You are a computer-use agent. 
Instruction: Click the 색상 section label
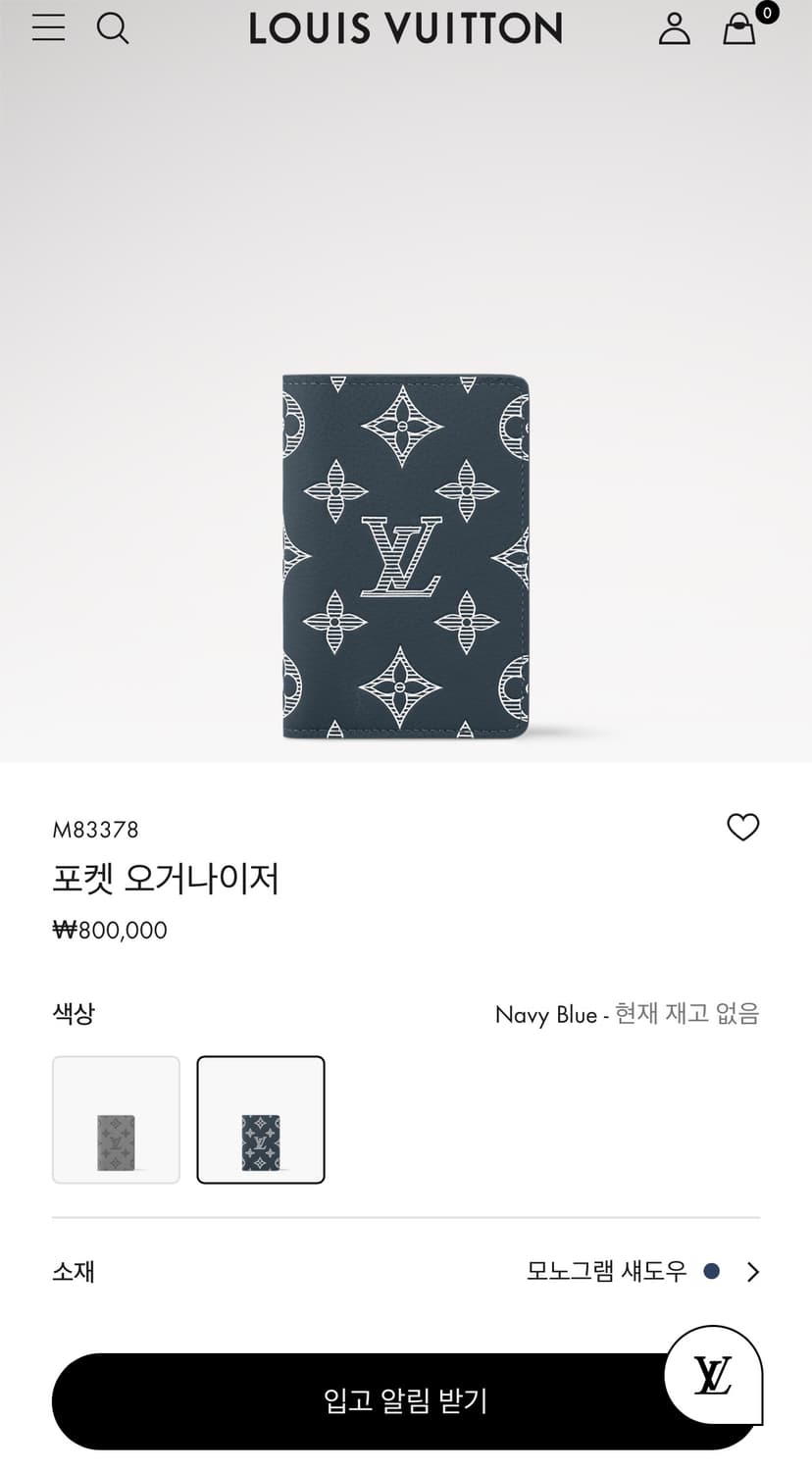(x=73, y=1014)
